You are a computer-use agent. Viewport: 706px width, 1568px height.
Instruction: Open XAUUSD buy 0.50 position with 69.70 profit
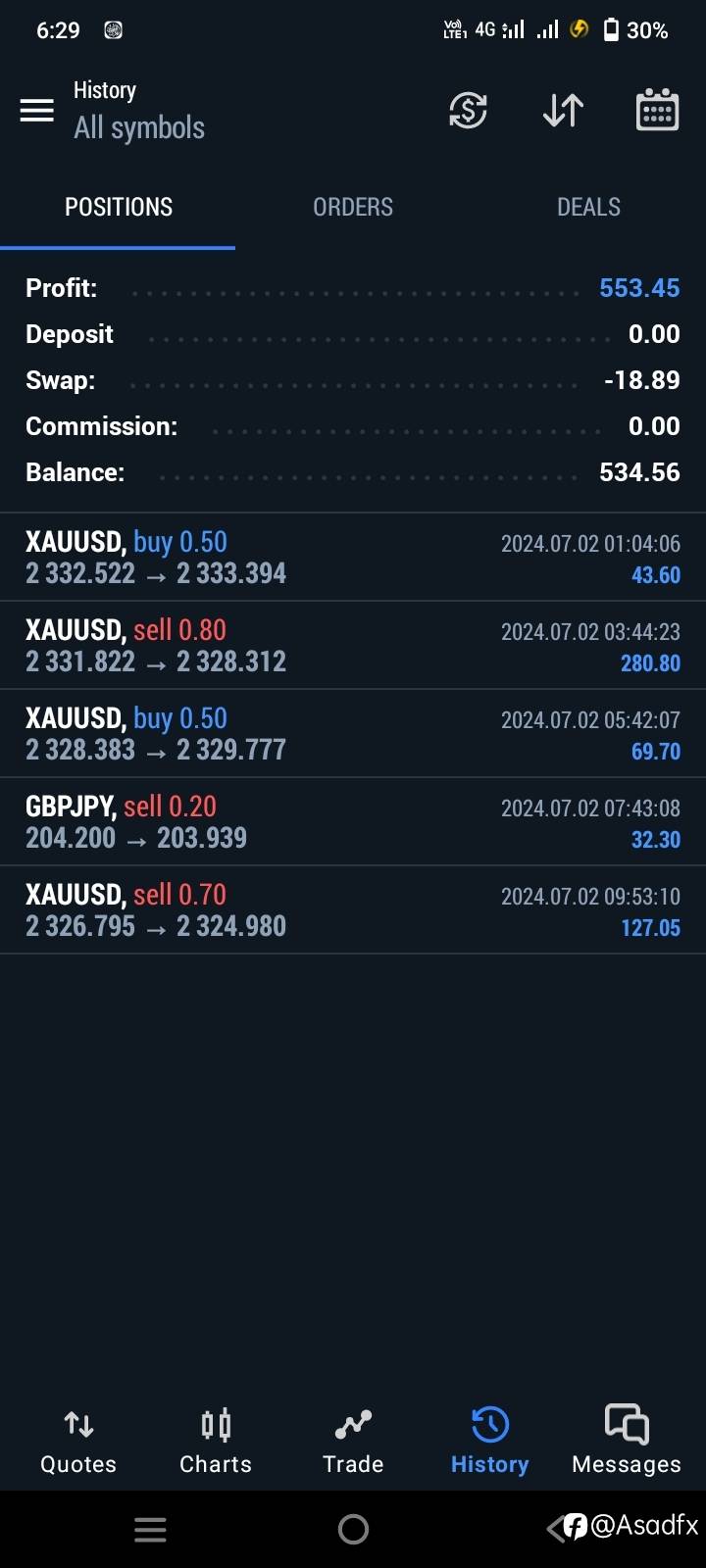353,733
